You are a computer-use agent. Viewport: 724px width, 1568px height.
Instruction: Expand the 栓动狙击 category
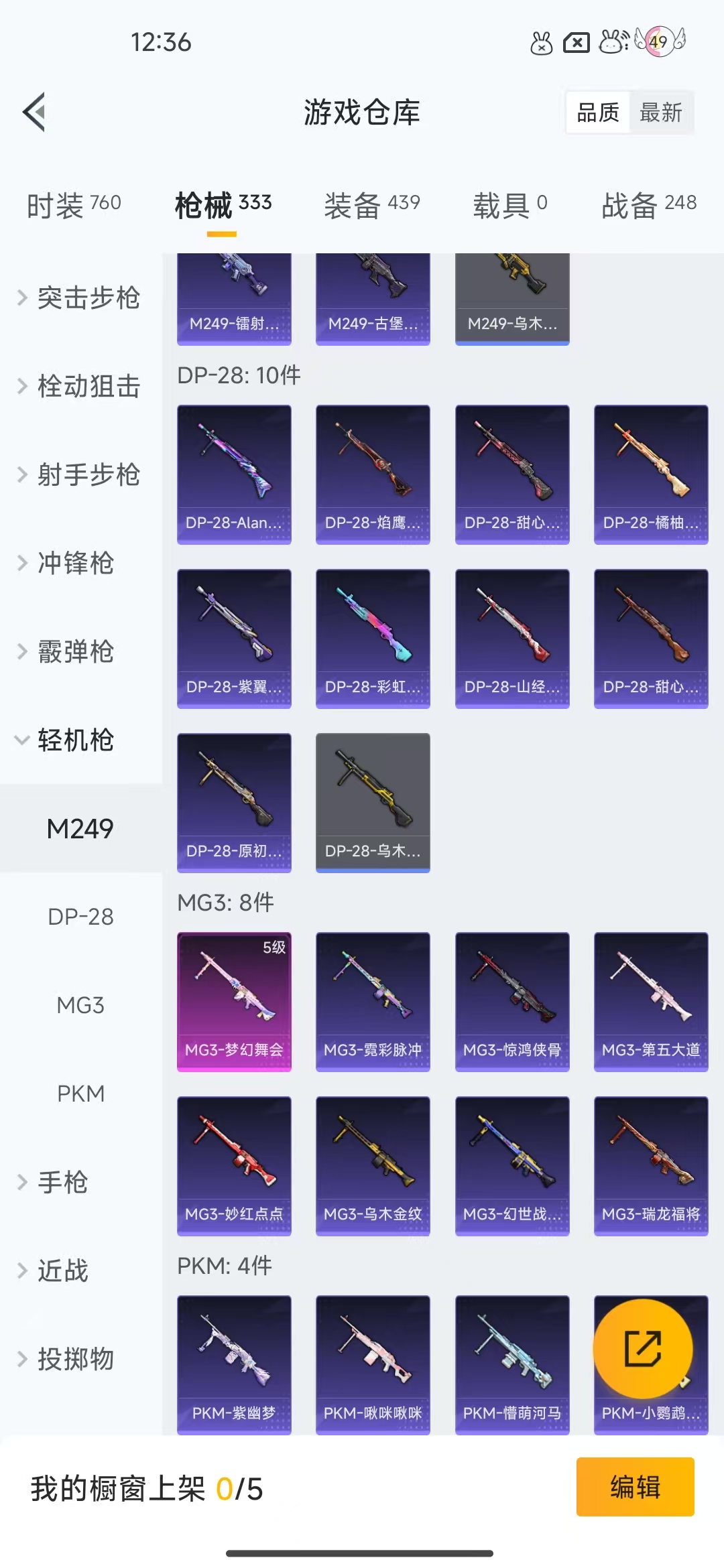(80, 386)
